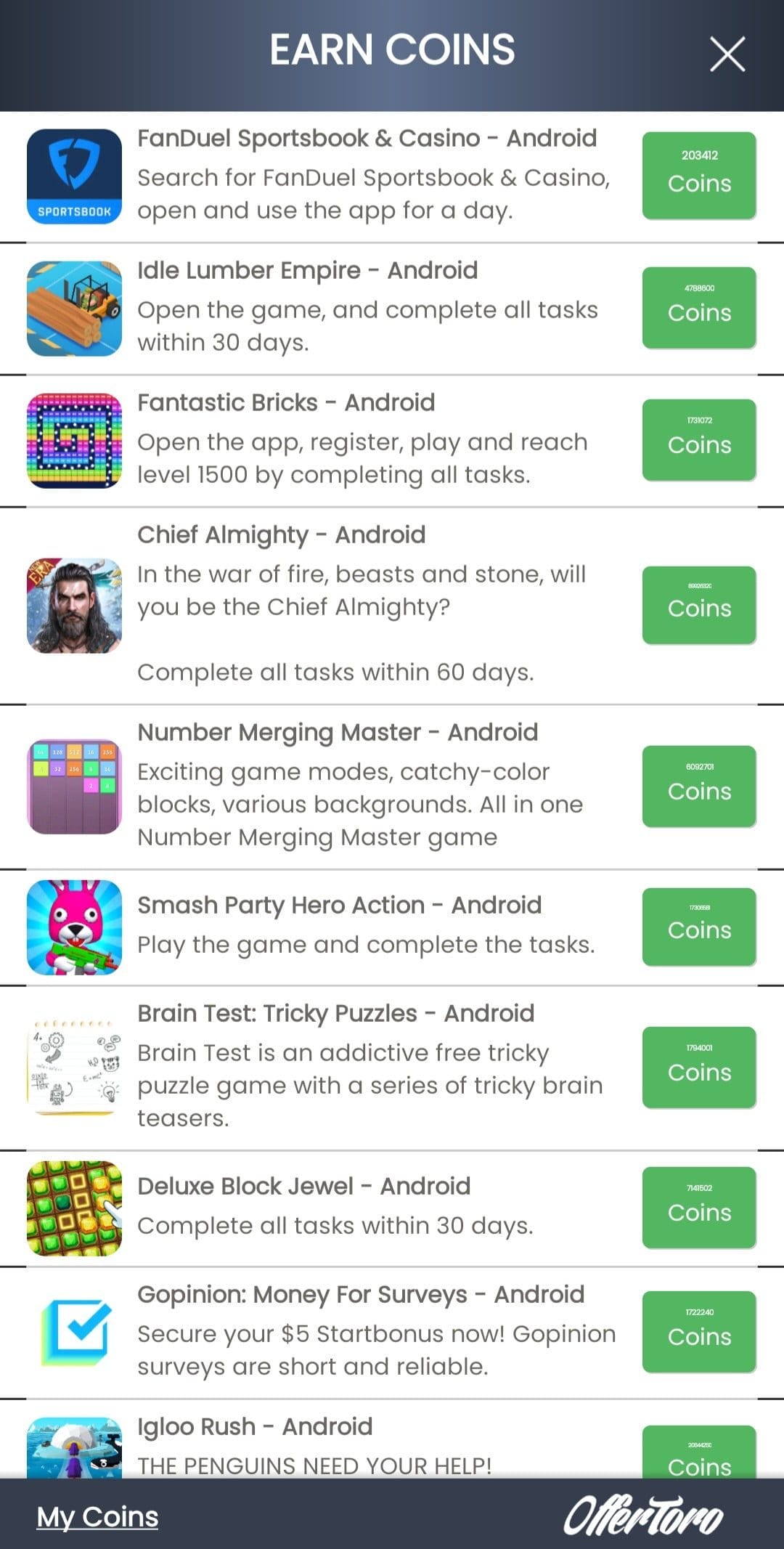Open the My Coins link
Image resolution: width=784 pixels, height=1549 pixels.
97,1517
